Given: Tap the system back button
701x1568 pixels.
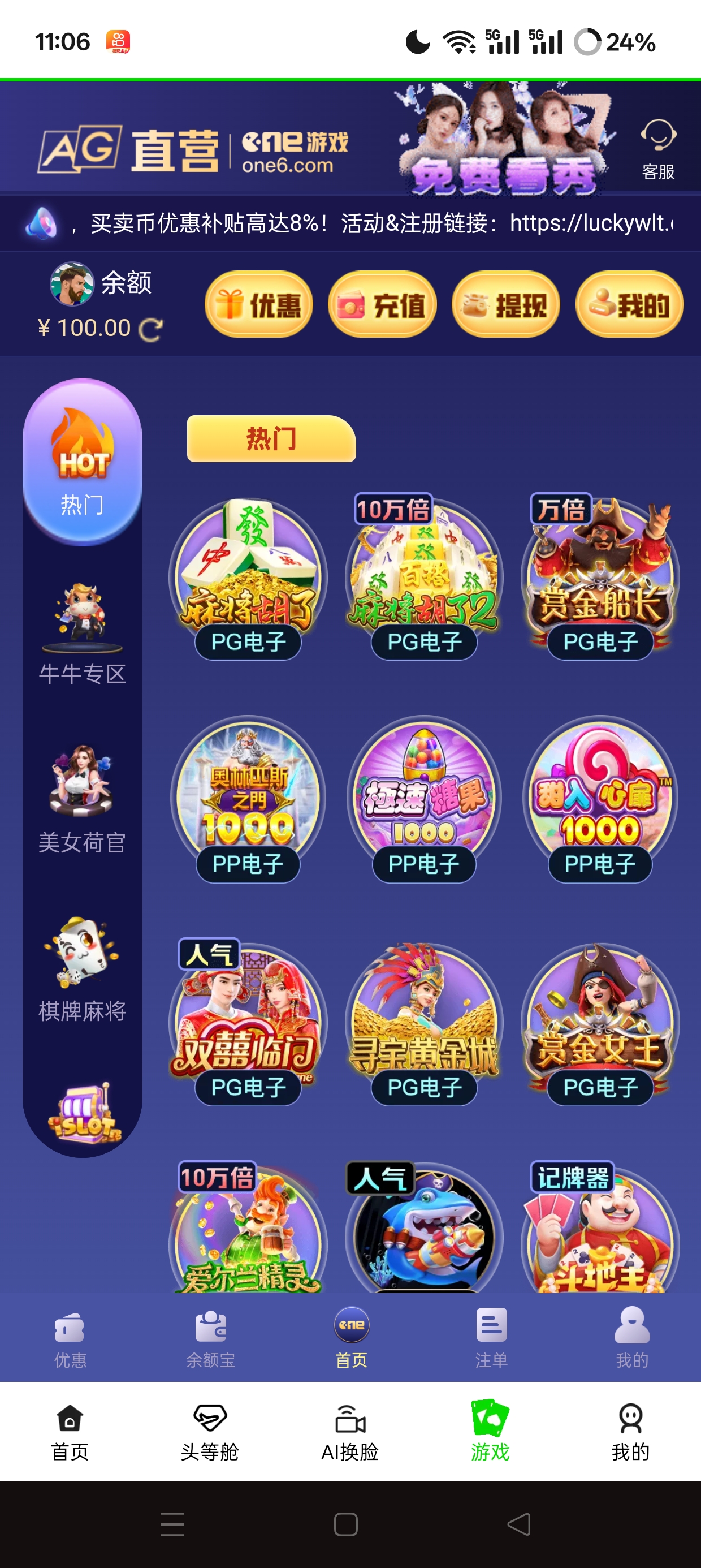Looking at the screenshot, I should click(x=519, y=1524).
